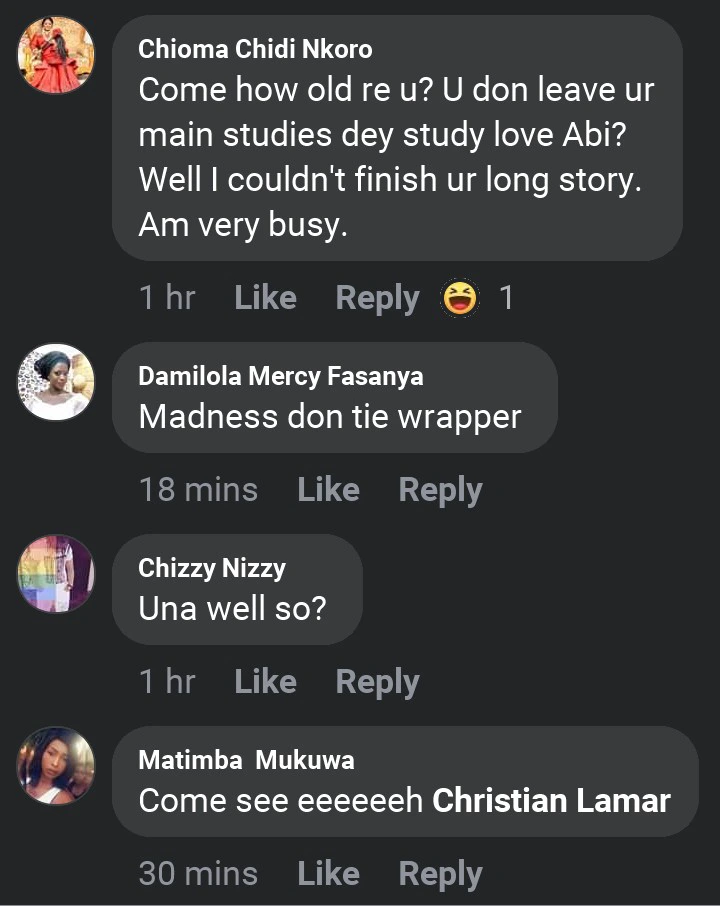The width and height of the screenshot is (720, 906).
Task: Reply to Chizzy Nizzy's comment
Action: tap(377, 682)
